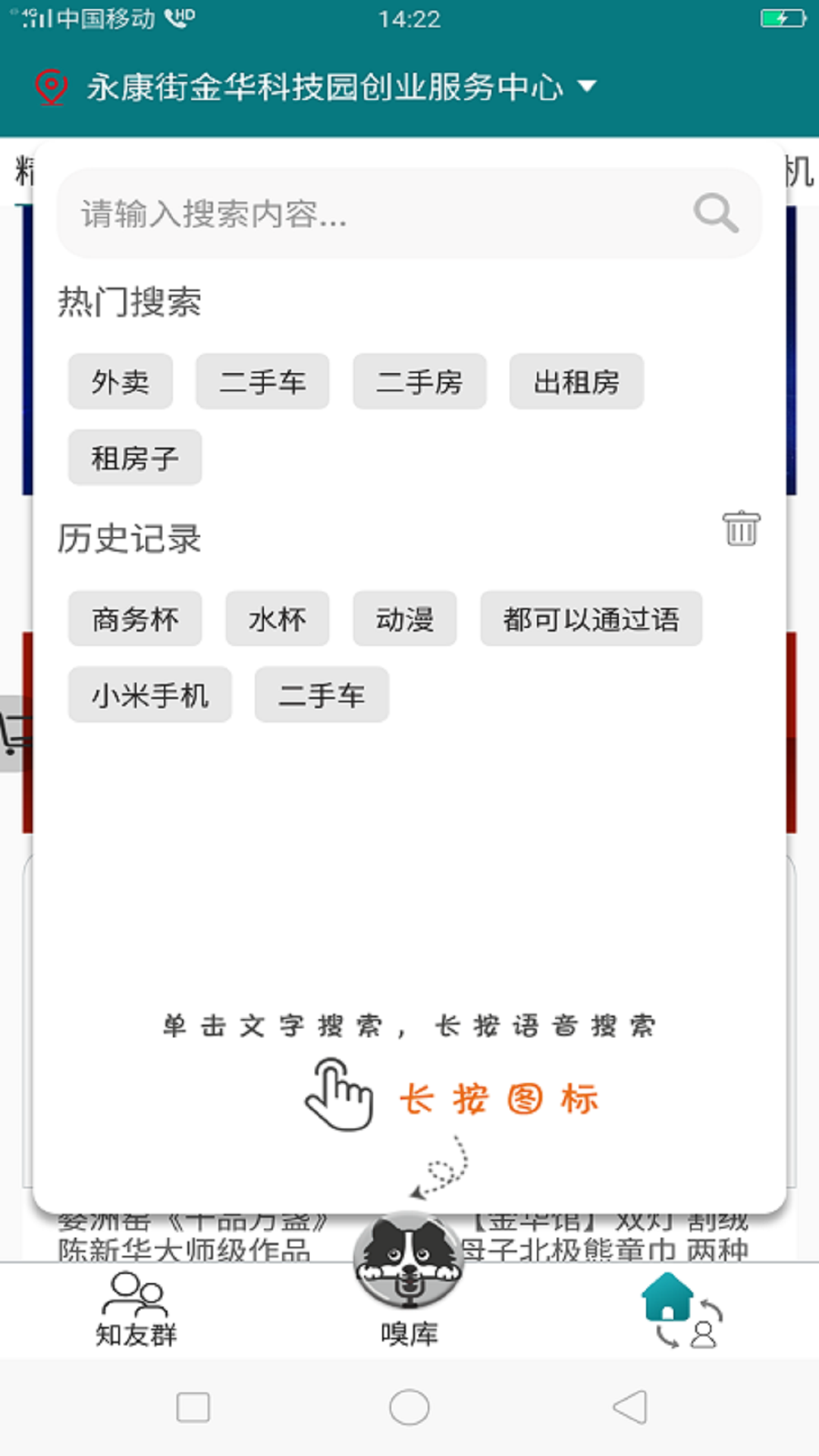Screen dimensions: 819x1456
Task: Search history item 商务杯
Action: point(135,619)
